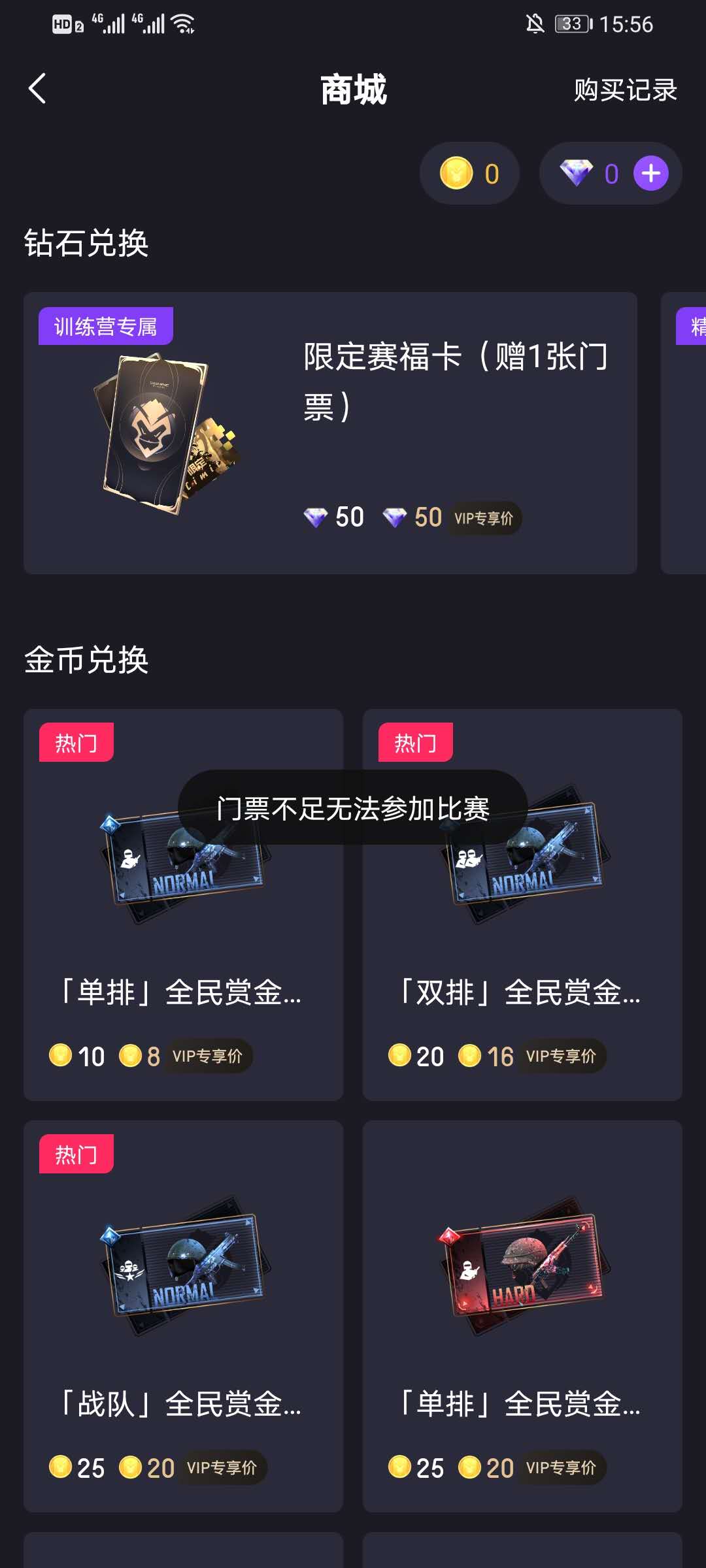This screenshot has height=1568, width=706.
Task: Open 购买记录 purchase history
Action: pyautogui.click(x=625, y=90)
